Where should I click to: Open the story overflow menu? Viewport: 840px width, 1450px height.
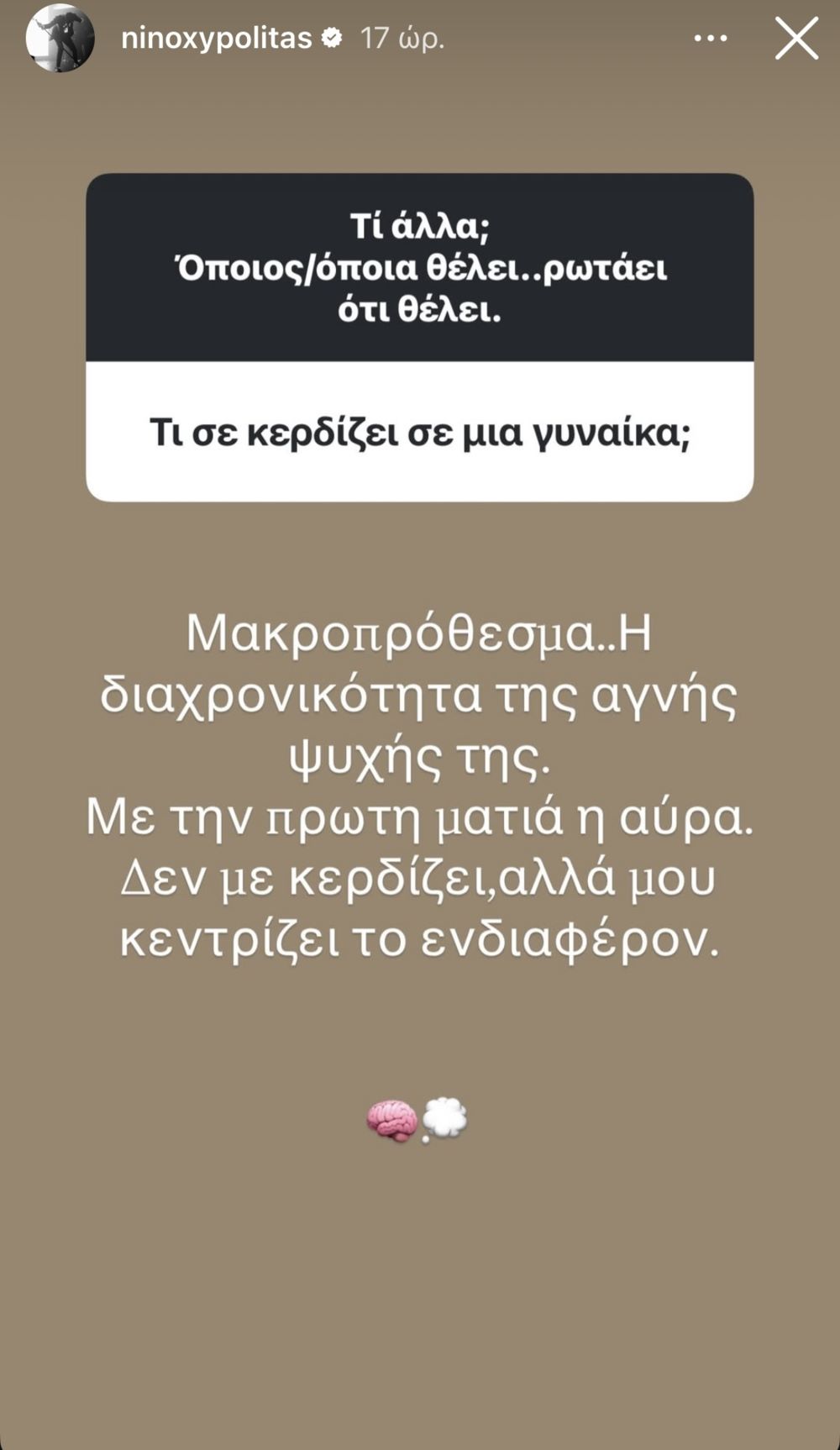coord(711,39)
